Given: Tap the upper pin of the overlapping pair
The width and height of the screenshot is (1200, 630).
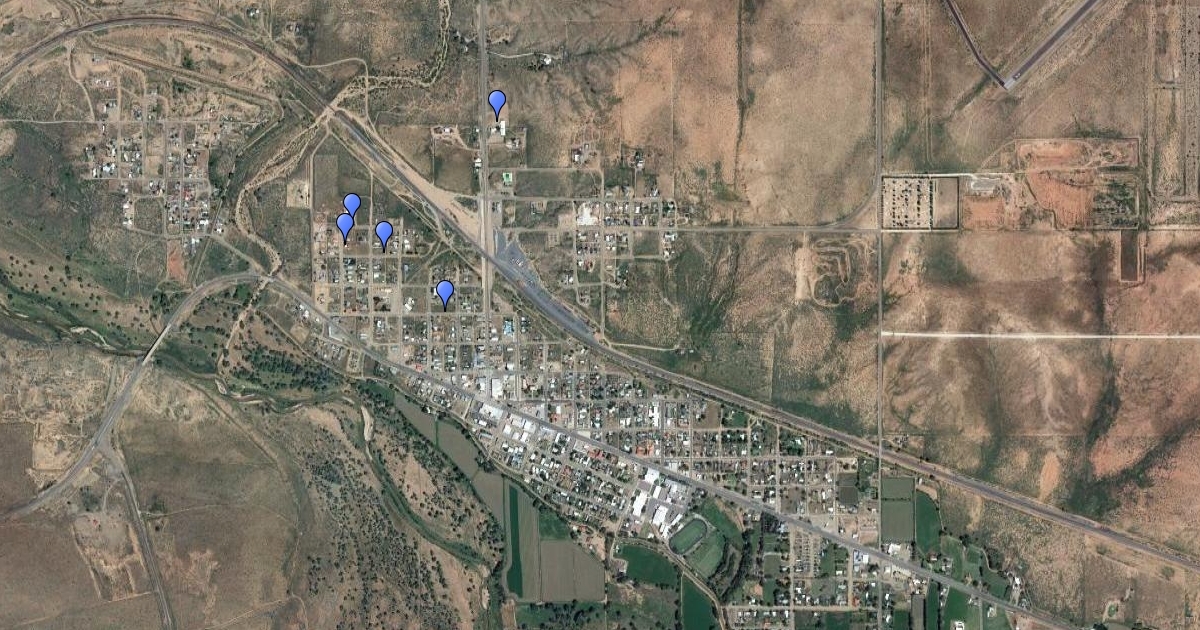Looking at the screenshot, I should click(x=352, y=203).
